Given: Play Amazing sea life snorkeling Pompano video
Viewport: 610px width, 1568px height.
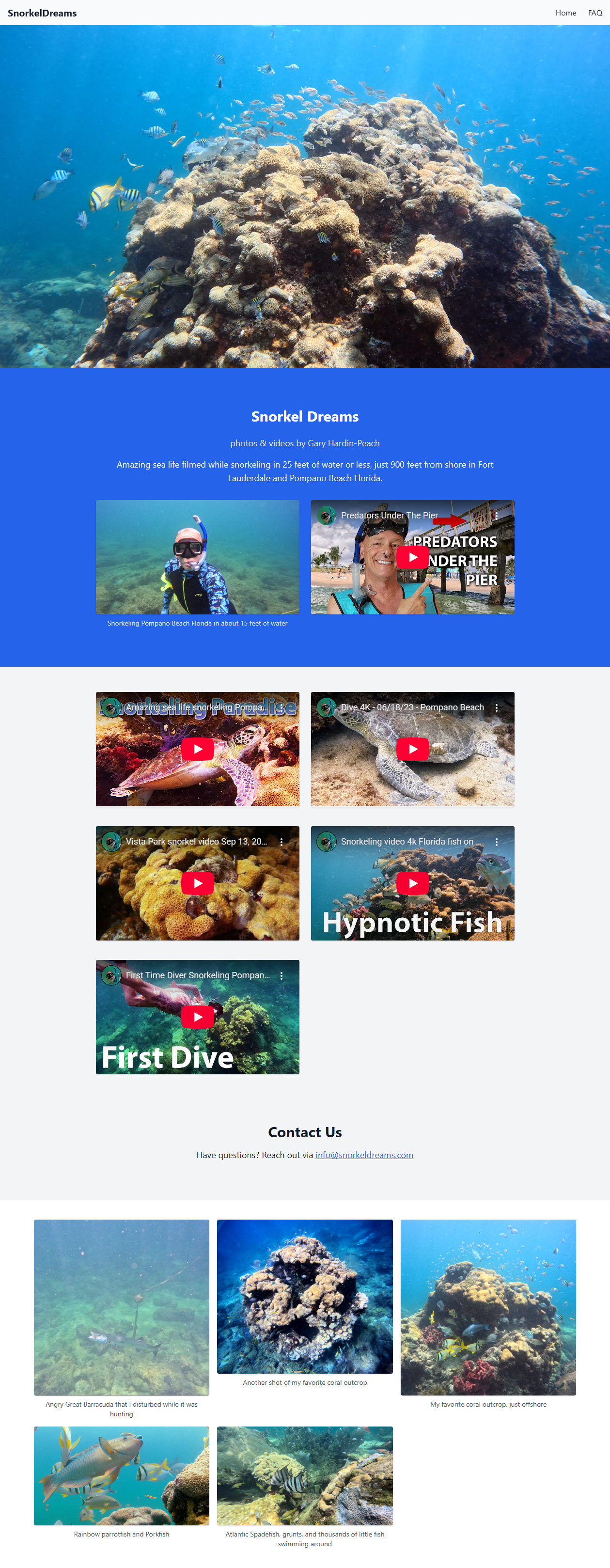Looking at the screenshot, I should coord(197,749).
